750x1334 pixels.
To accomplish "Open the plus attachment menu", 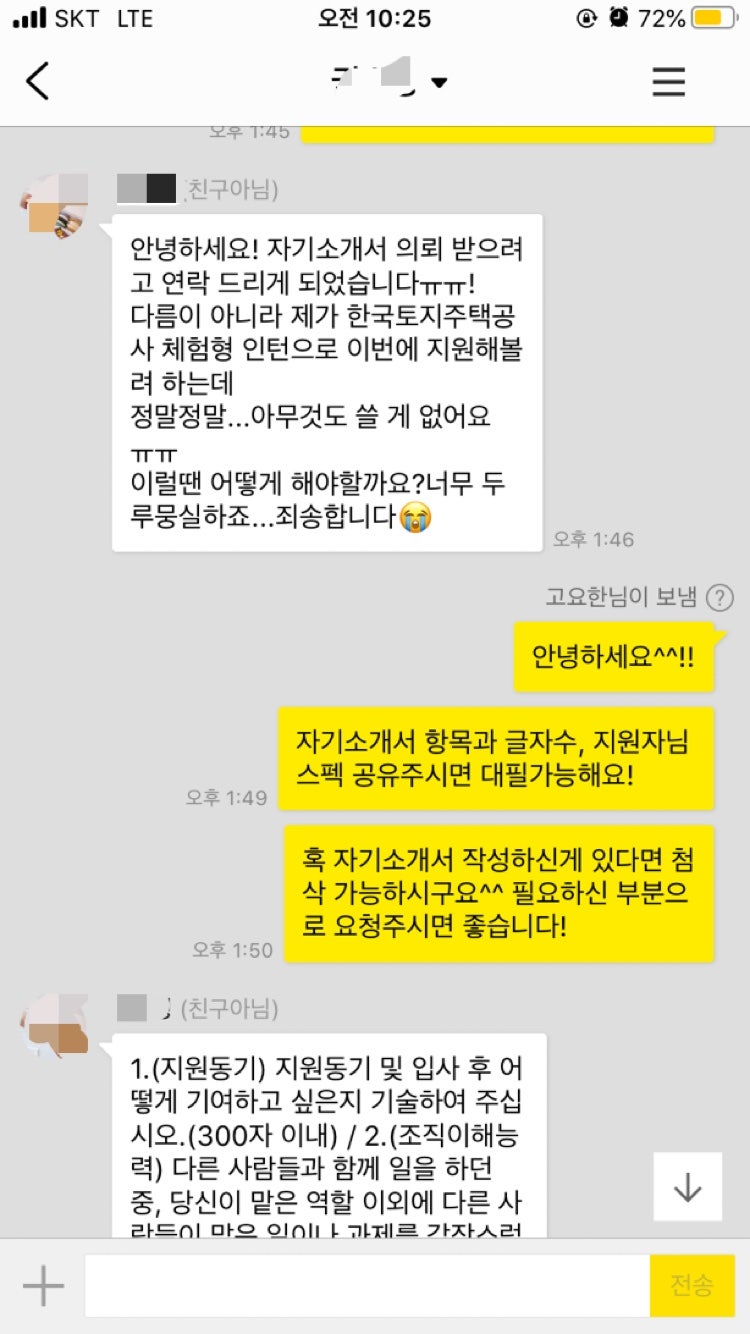I will tap(43, 1285).
